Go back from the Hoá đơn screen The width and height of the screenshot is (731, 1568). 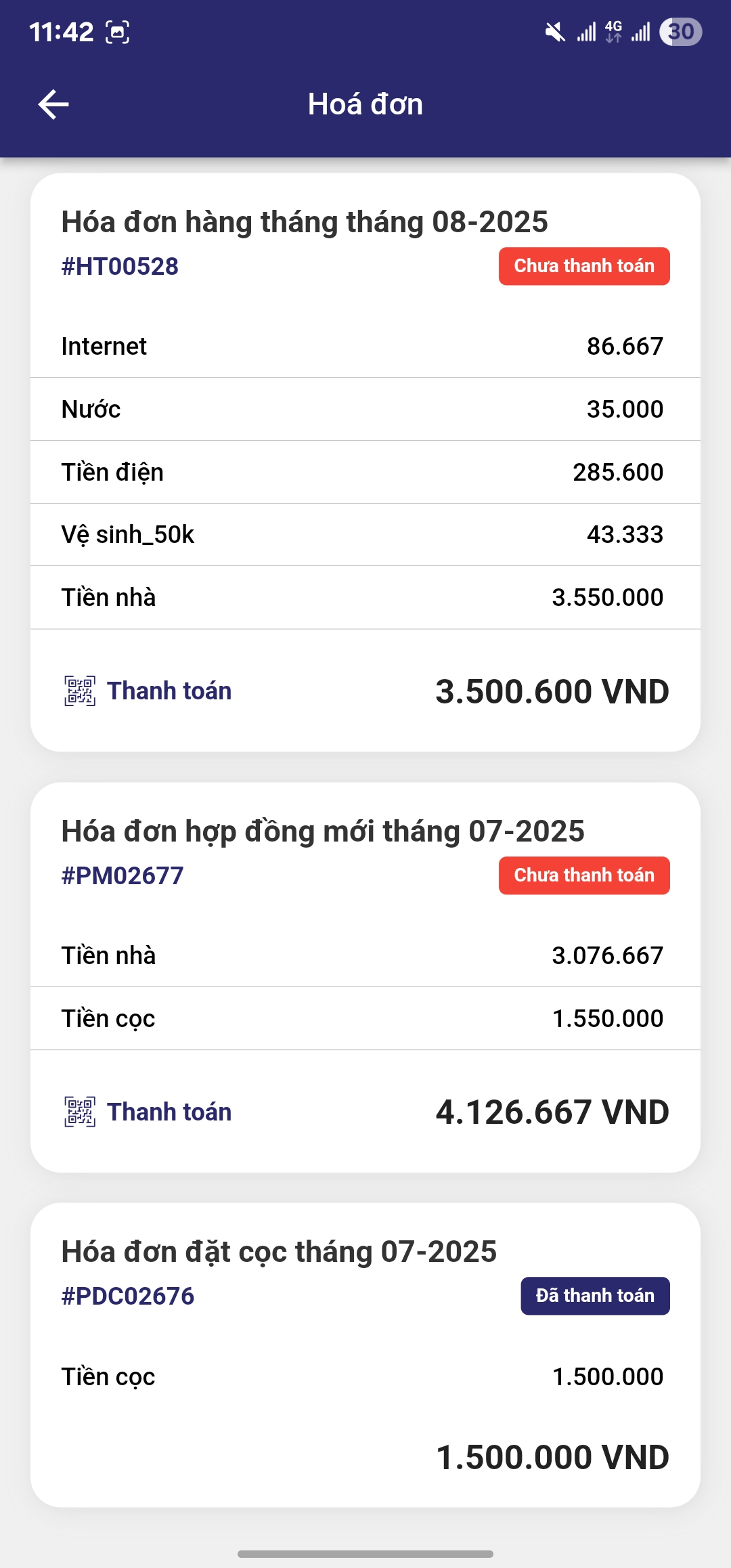click(x=53, y=104)
